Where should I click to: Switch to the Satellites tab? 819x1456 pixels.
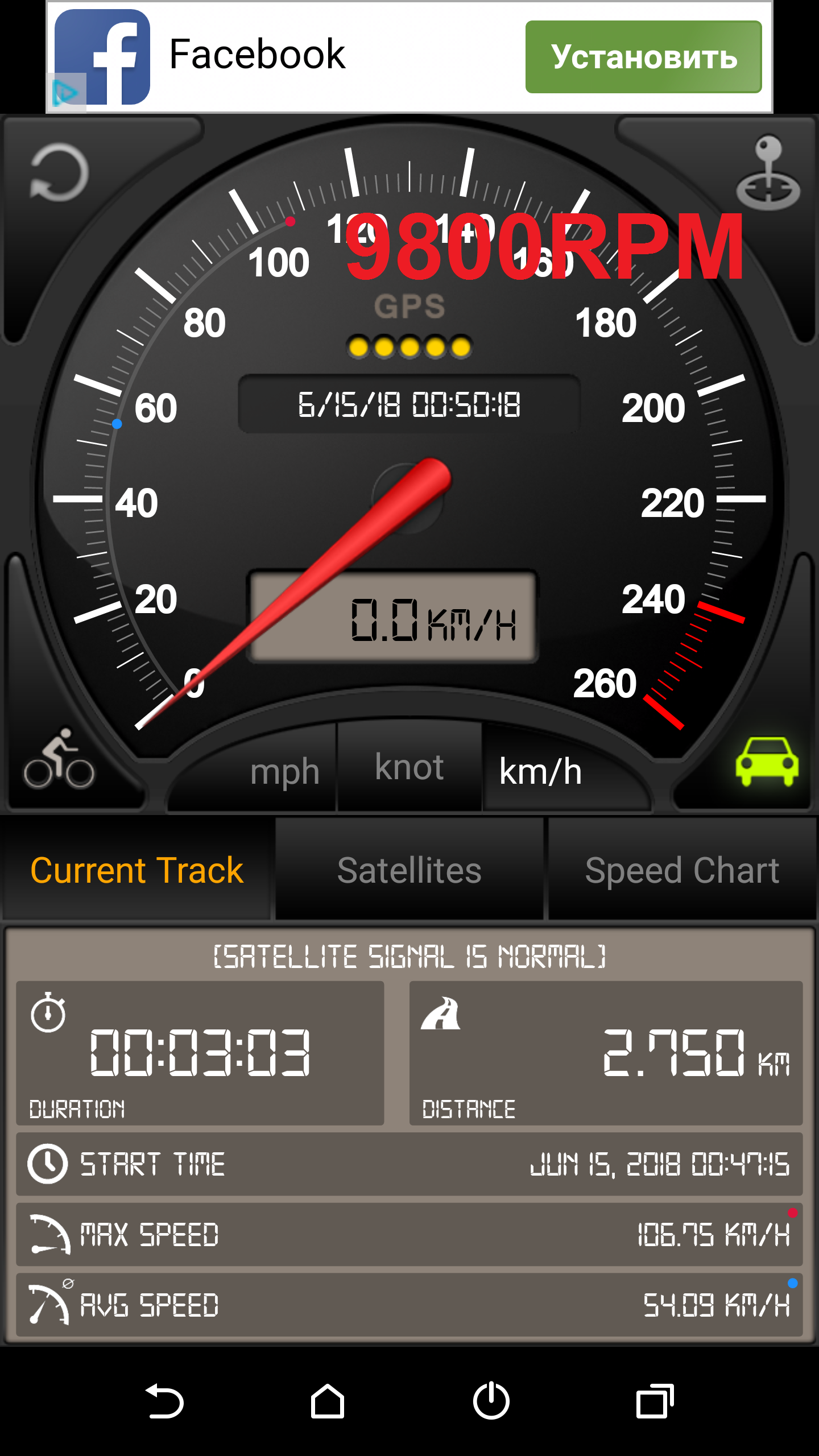click(409, 870)
